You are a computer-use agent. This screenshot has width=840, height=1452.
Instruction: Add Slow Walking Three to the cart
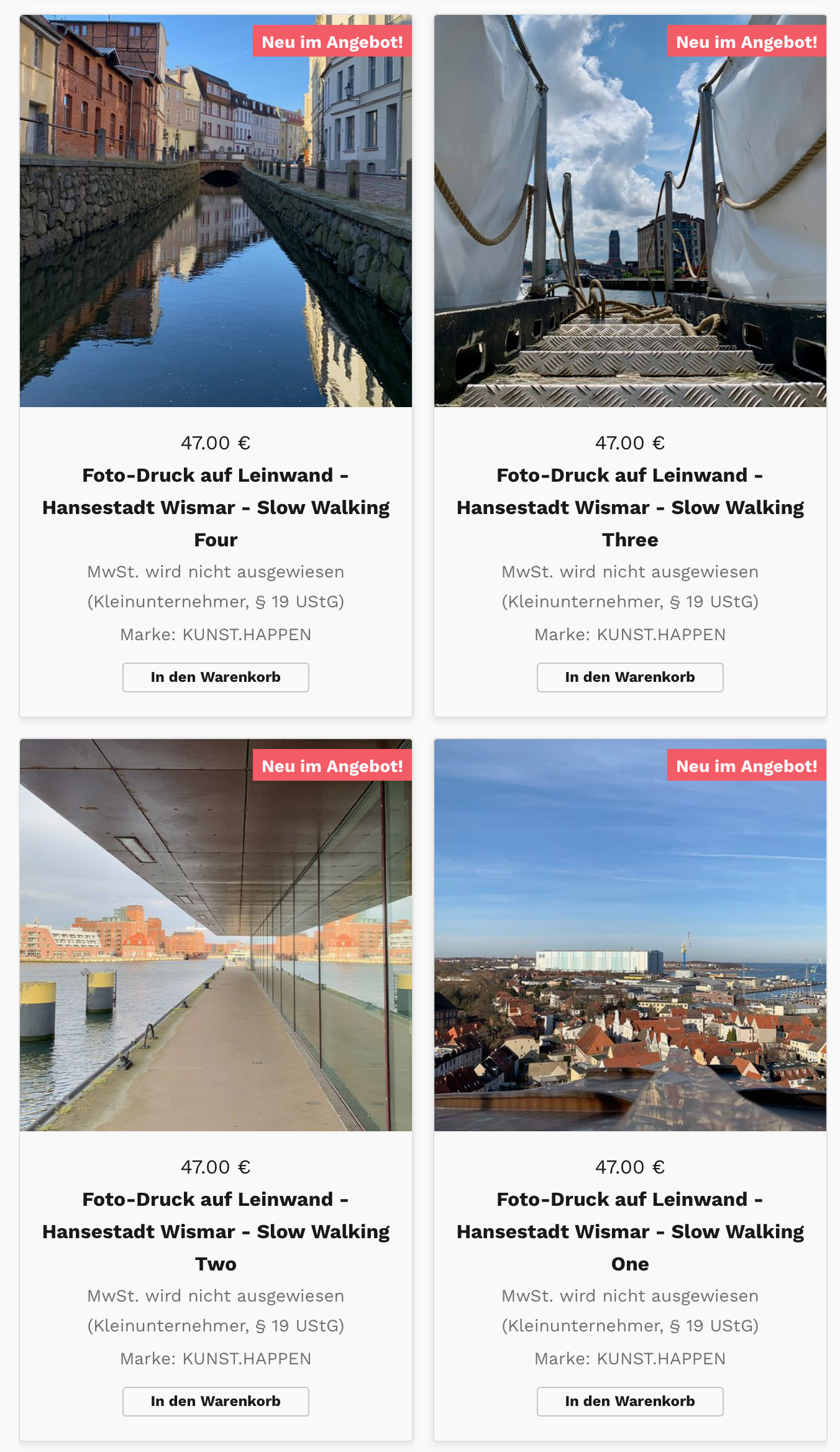coord(630,677)
